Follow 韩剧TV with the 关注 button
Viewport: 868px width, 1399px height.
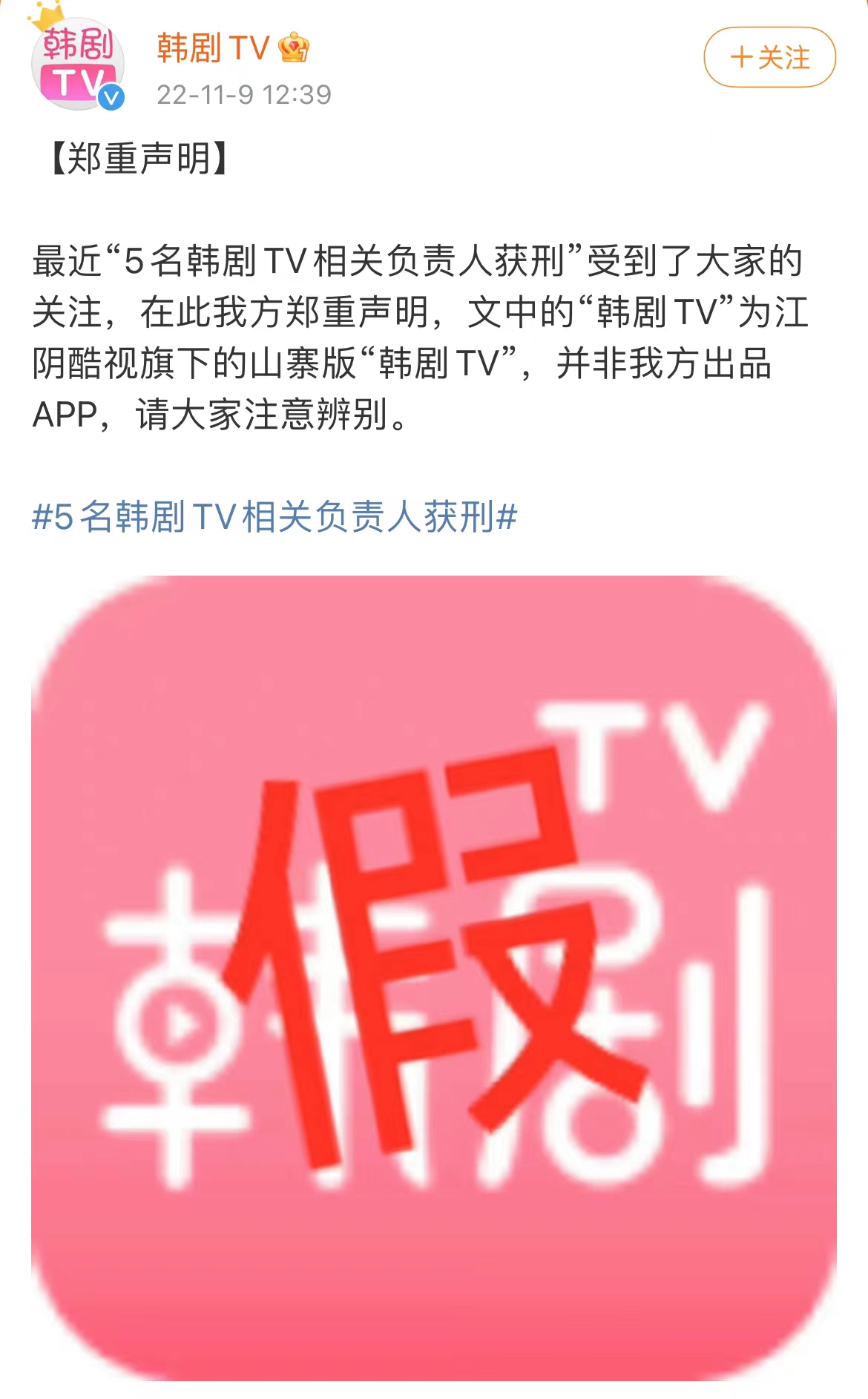pos(769,57)
